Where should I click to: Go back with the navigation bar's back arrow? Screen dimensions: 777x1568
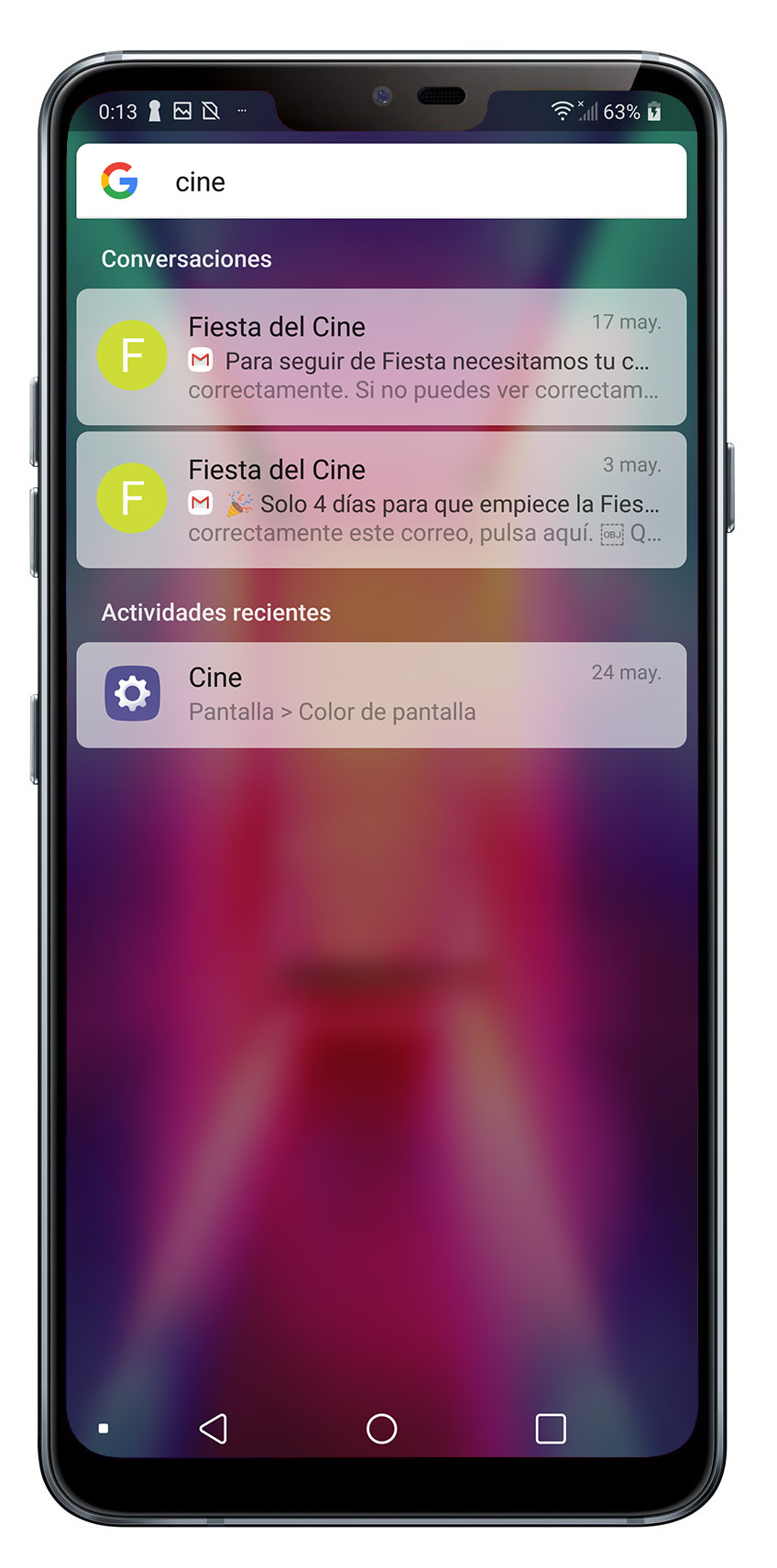pos(213,1428)
